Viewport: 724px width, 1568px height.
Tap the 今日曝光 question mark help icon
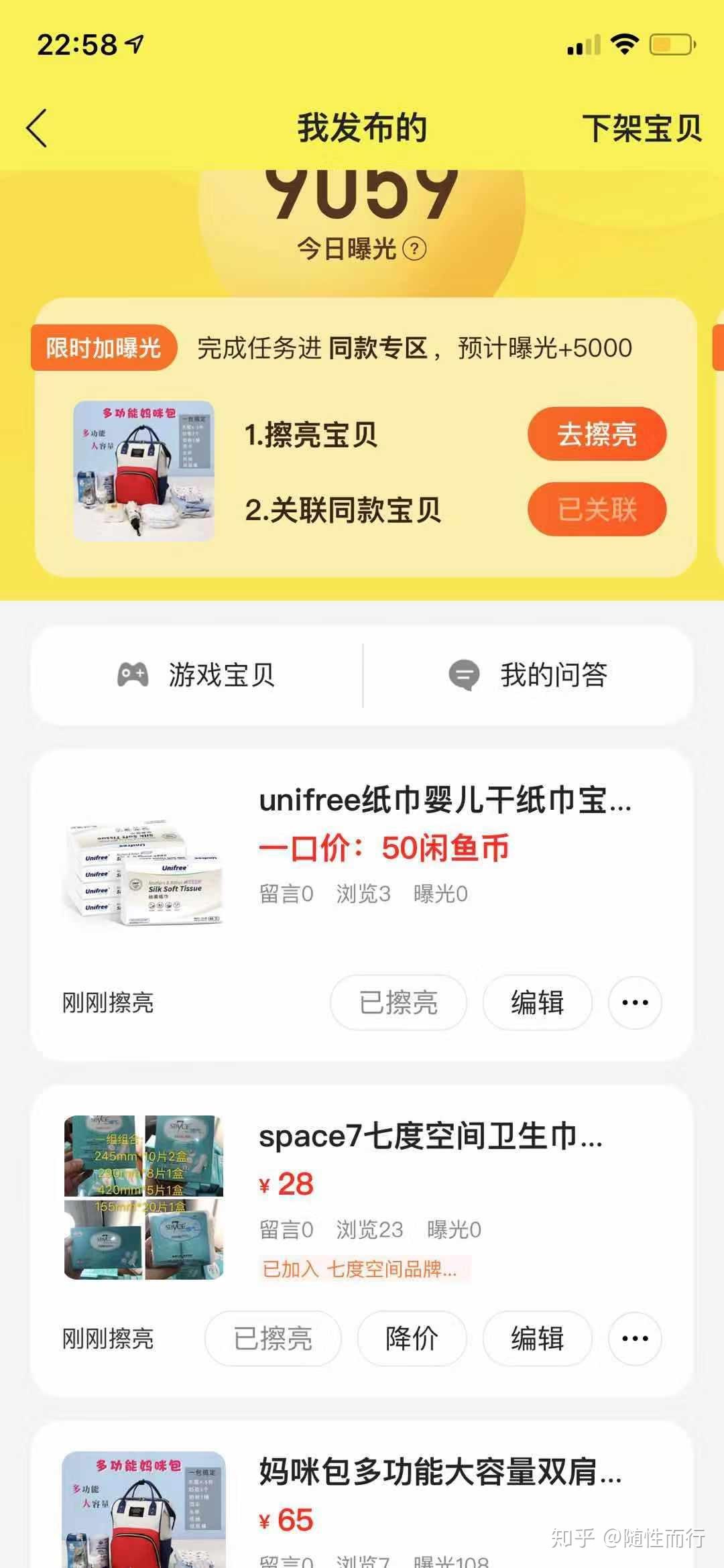pos(414,249)
